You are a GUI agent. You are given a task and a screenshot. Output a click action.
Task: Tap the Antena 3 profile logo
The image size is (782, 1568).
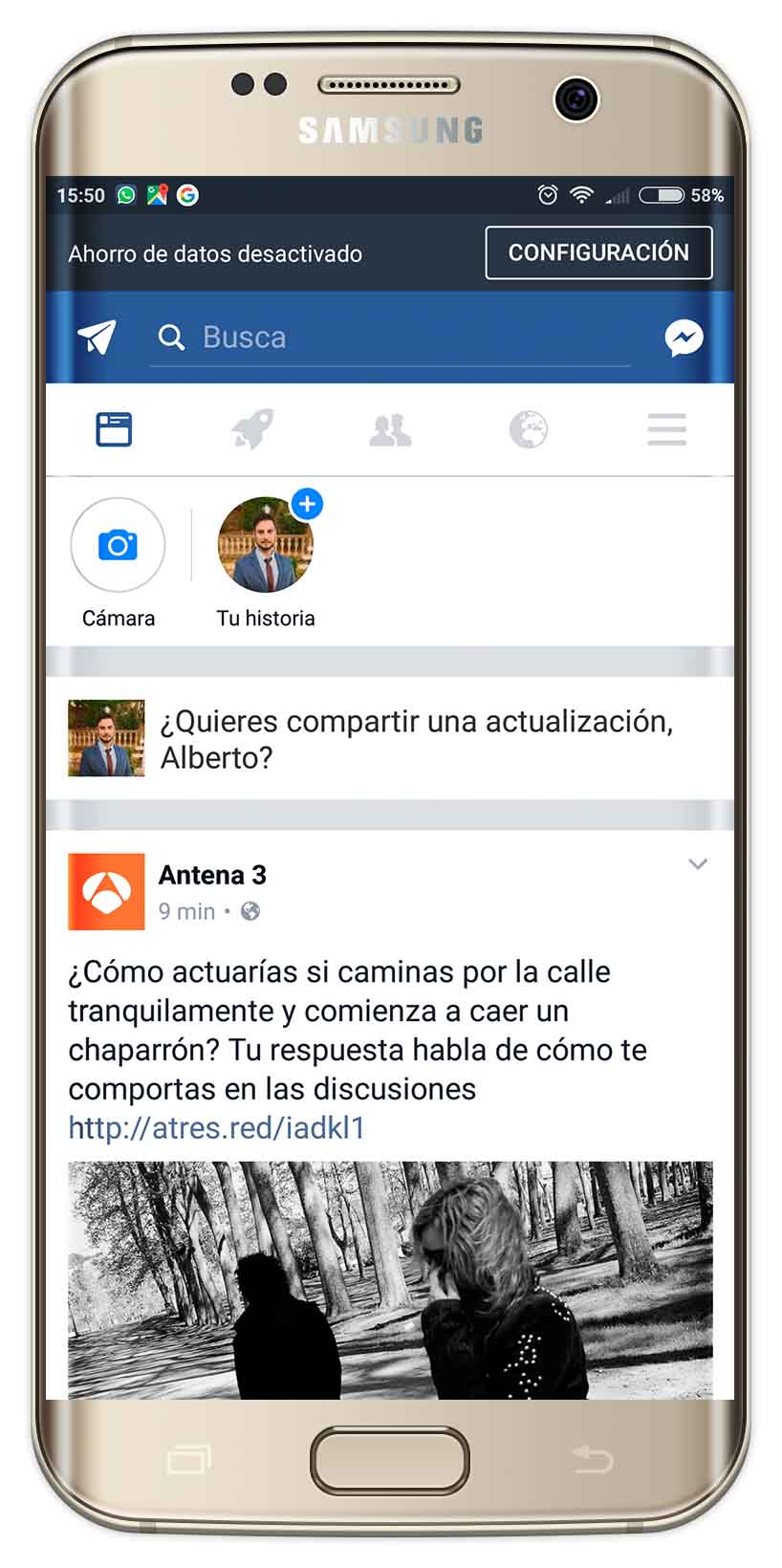[x=106, y=892]
